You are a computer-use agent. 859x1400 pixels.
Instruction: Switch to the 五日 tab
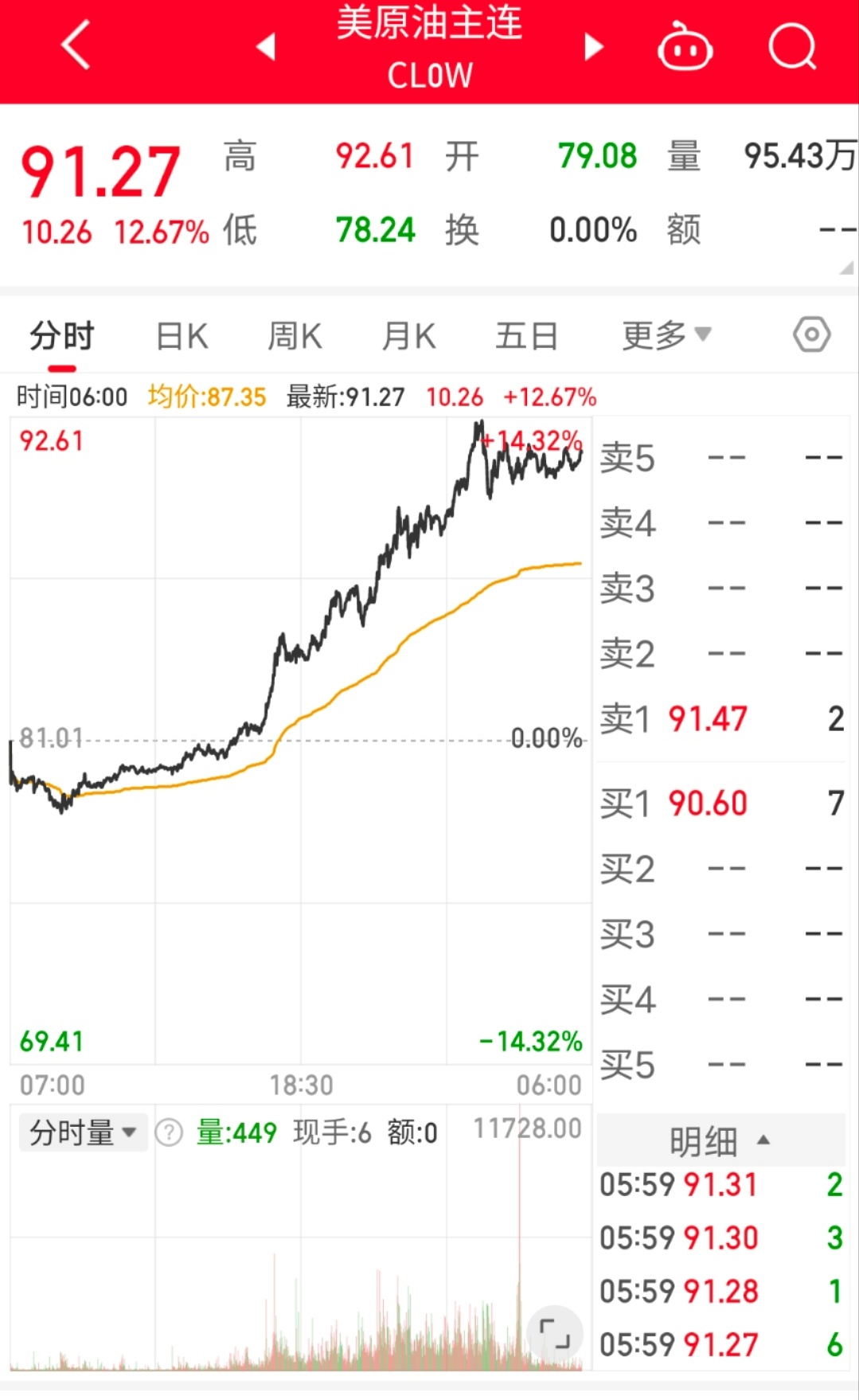tap(525, 335)
